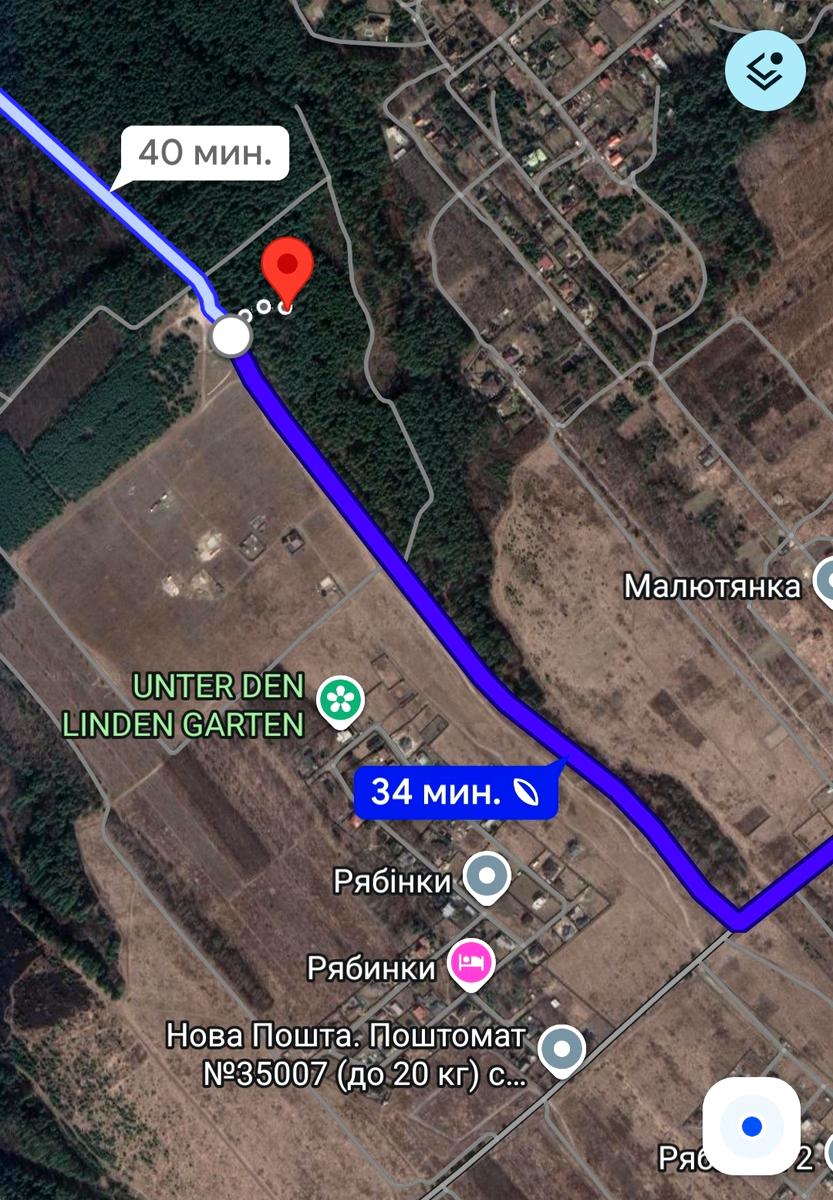833x1200 pixels.
Task: Open Нова Пошта Поштомат №35007 marker
Action: point(561,1049)
